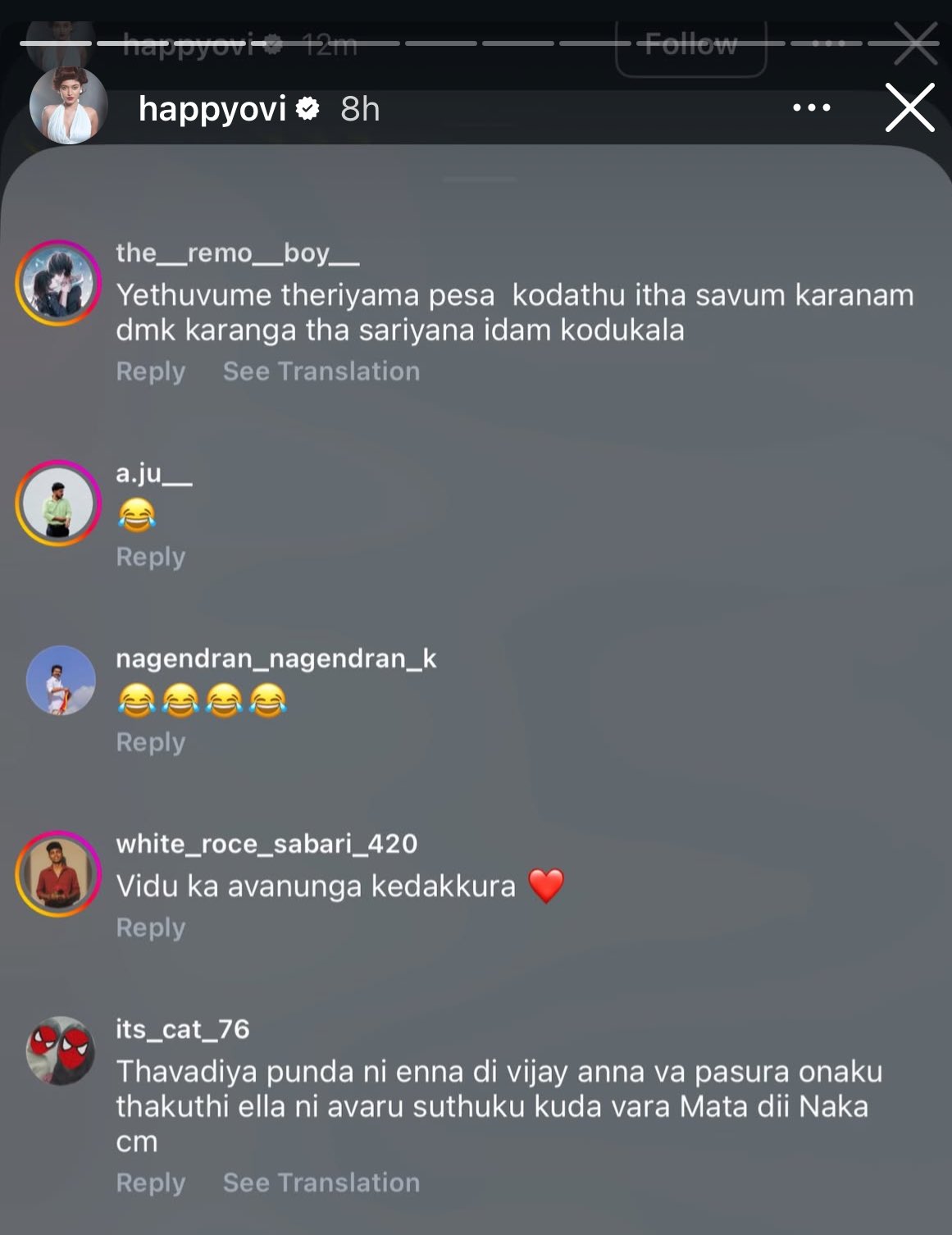Visit its_cat_76's profile

pyautogui.click(x=61, y=1050)
